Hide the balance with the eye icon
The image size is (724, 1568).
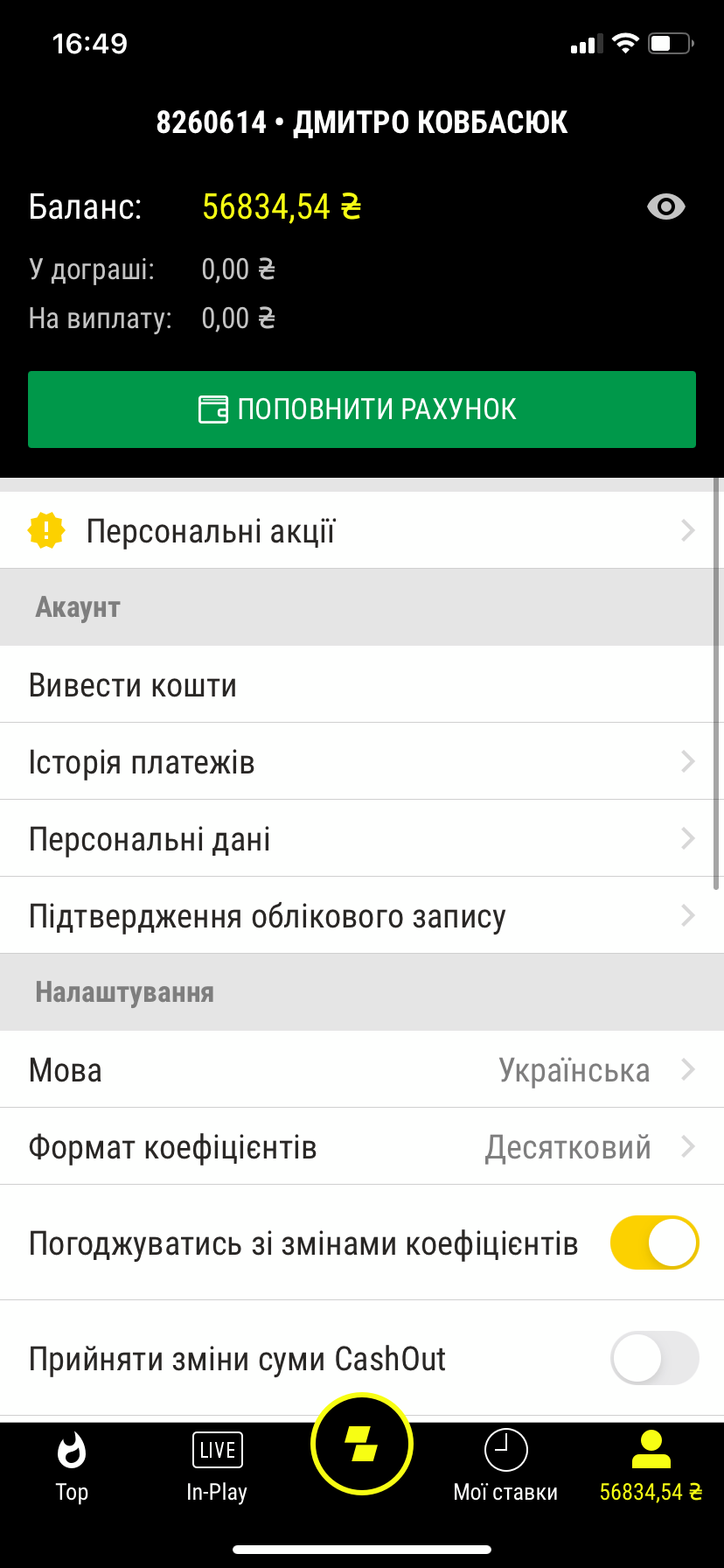tap(665, 207)
